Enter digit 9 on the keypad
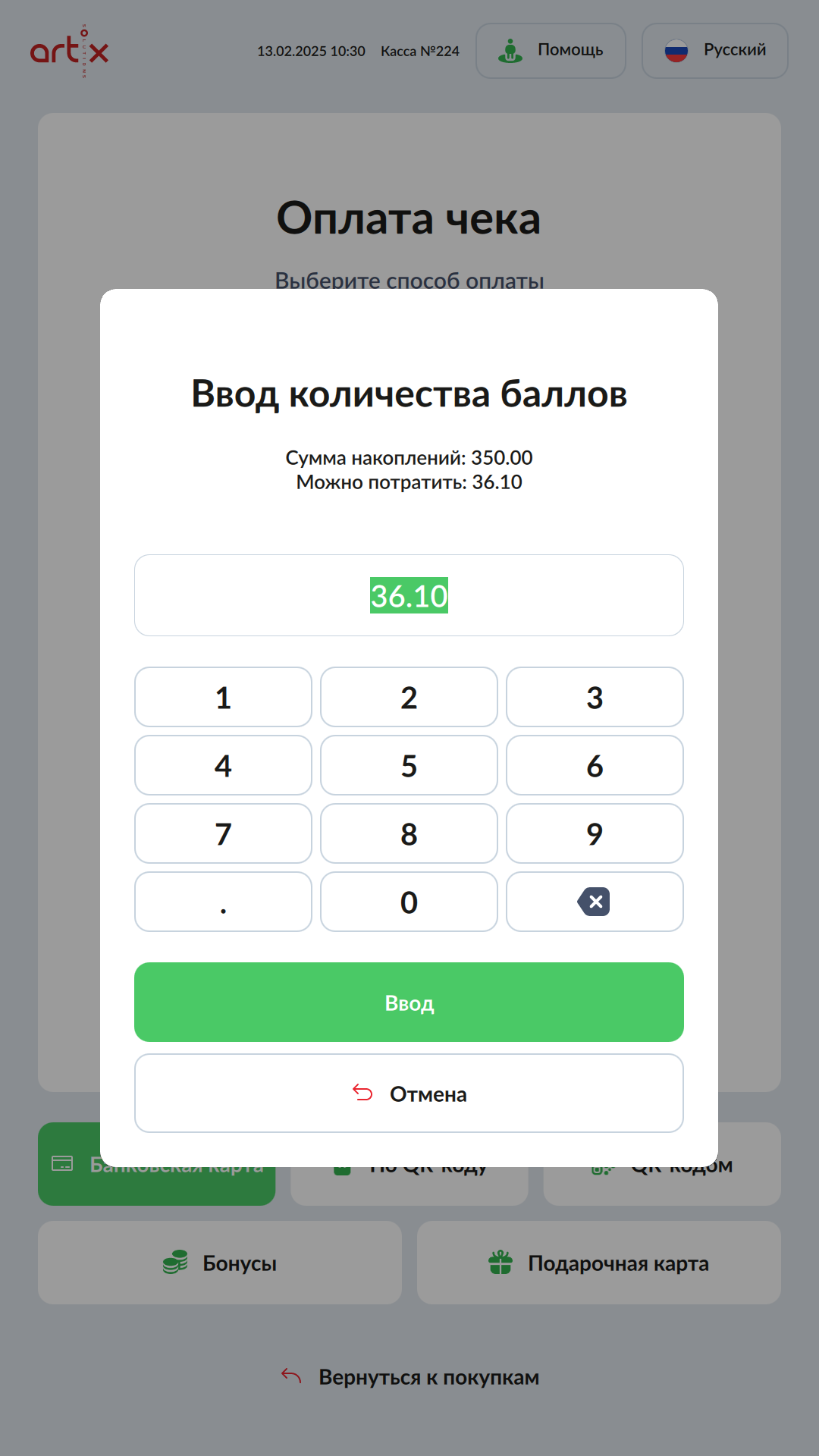 point(595,833)
